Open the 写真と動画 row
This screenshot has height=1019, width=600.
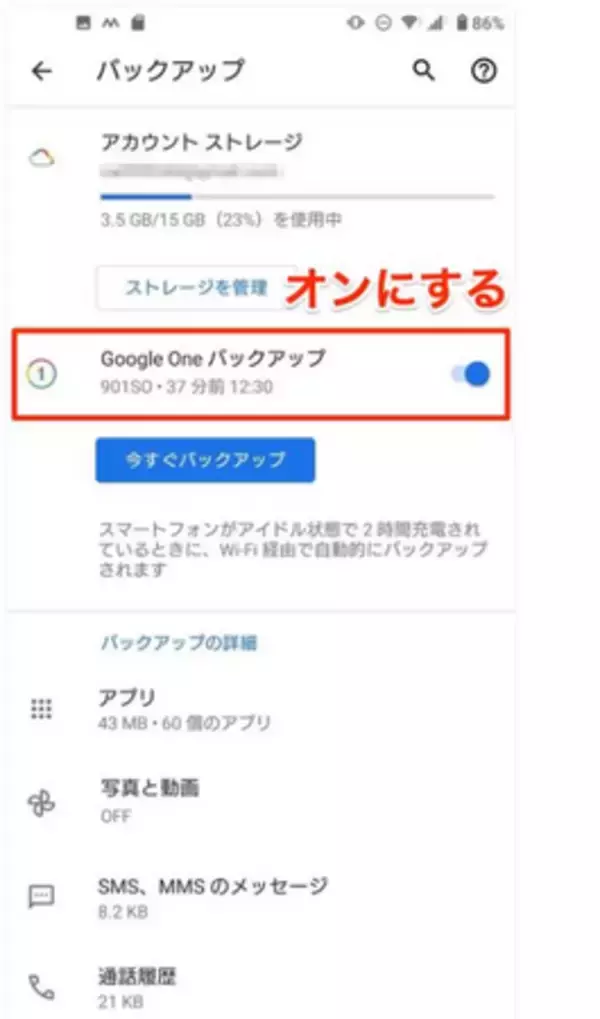260,801
